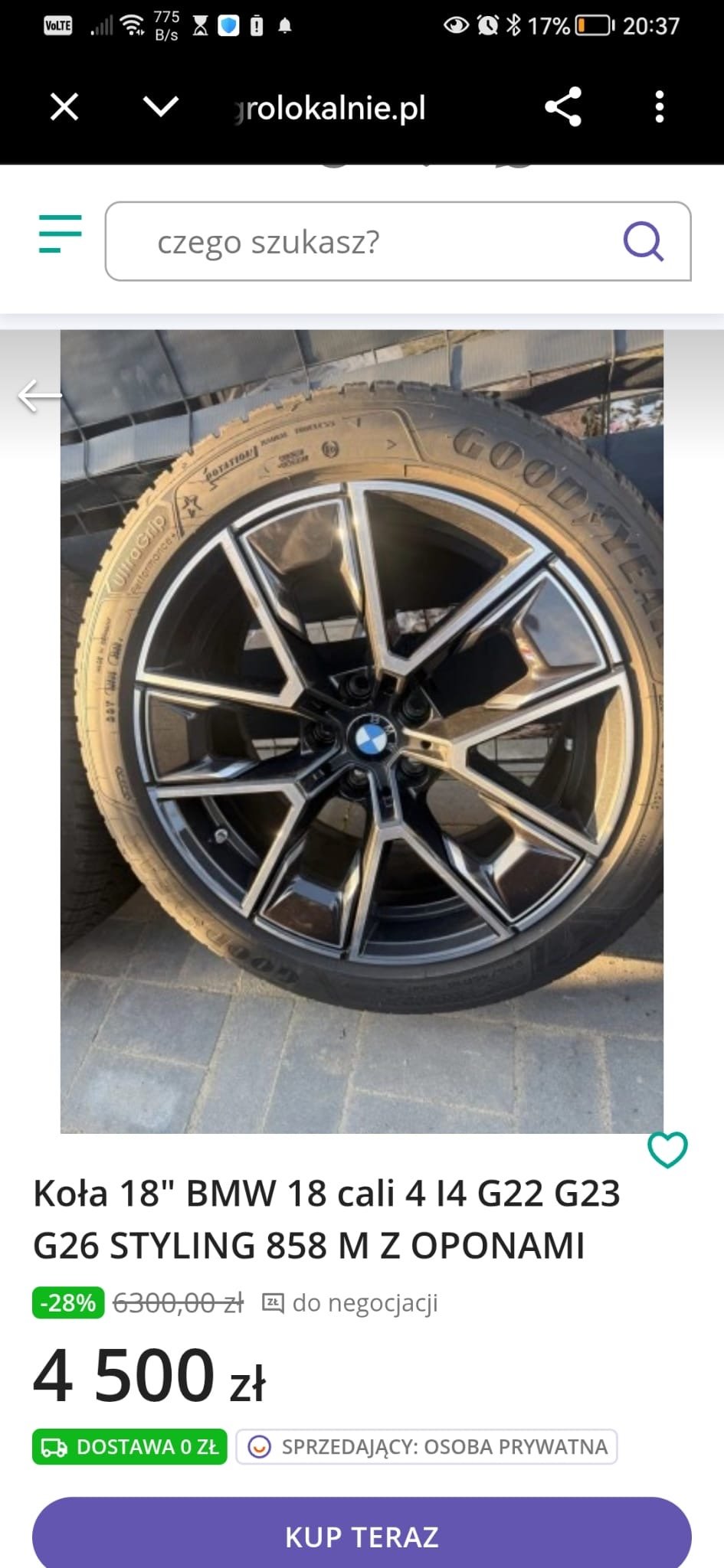The width and height of the screenshot is (724, 1568).
Task: Focus the 'czego szukasz?' search field
Action: point(368,242)
